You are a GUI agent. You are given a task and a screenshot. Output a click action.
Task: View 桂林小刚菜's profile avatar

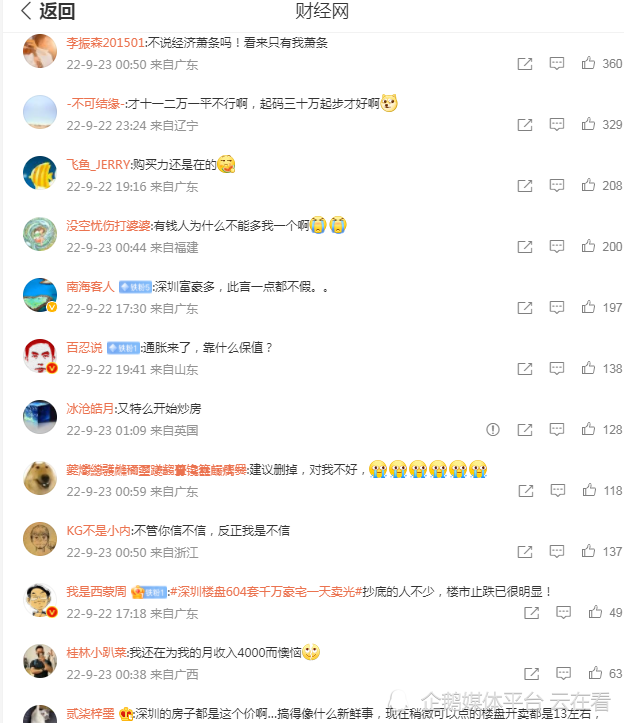coord(40,660)
